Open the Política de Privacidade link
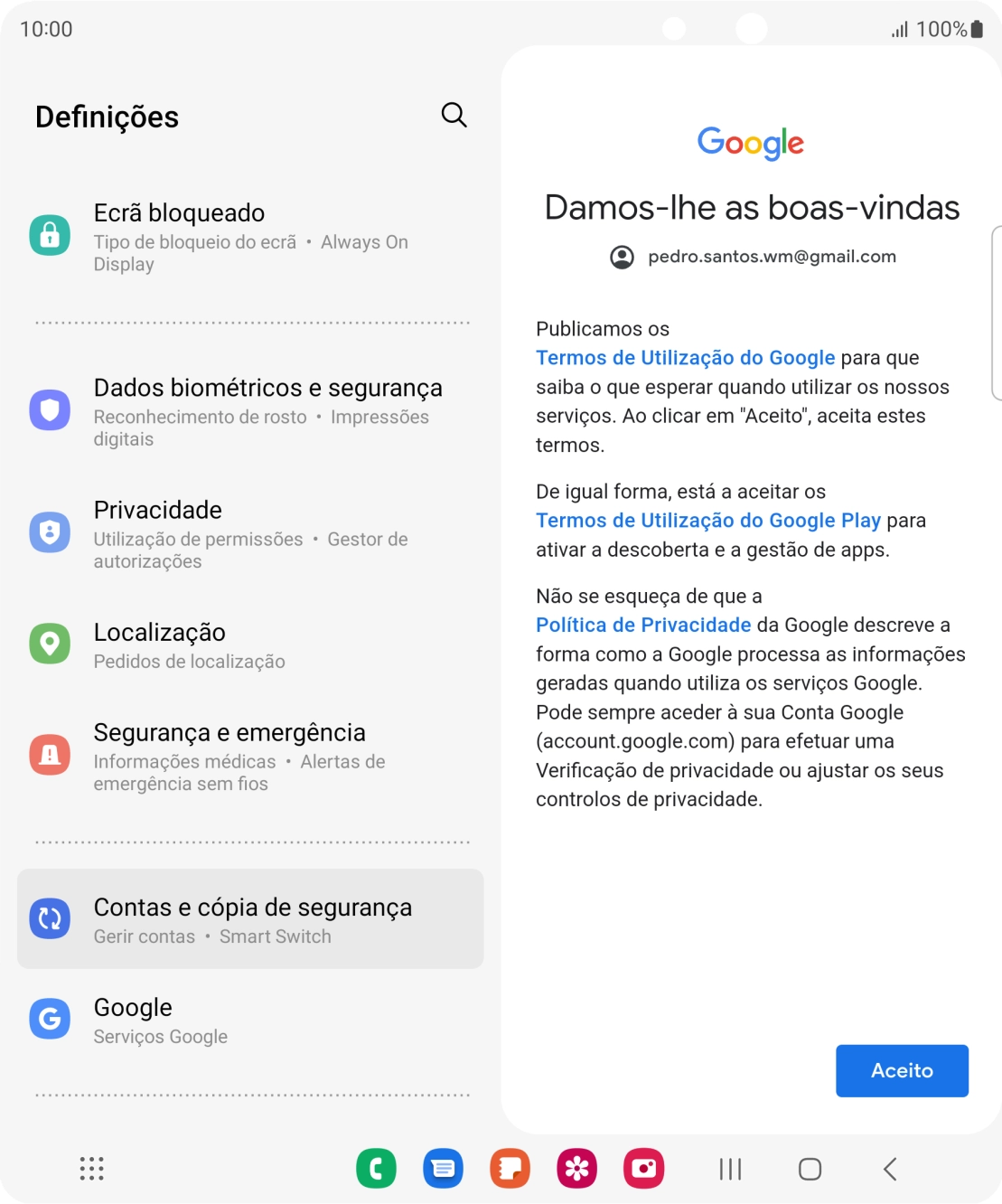 (x=643, y=625)
